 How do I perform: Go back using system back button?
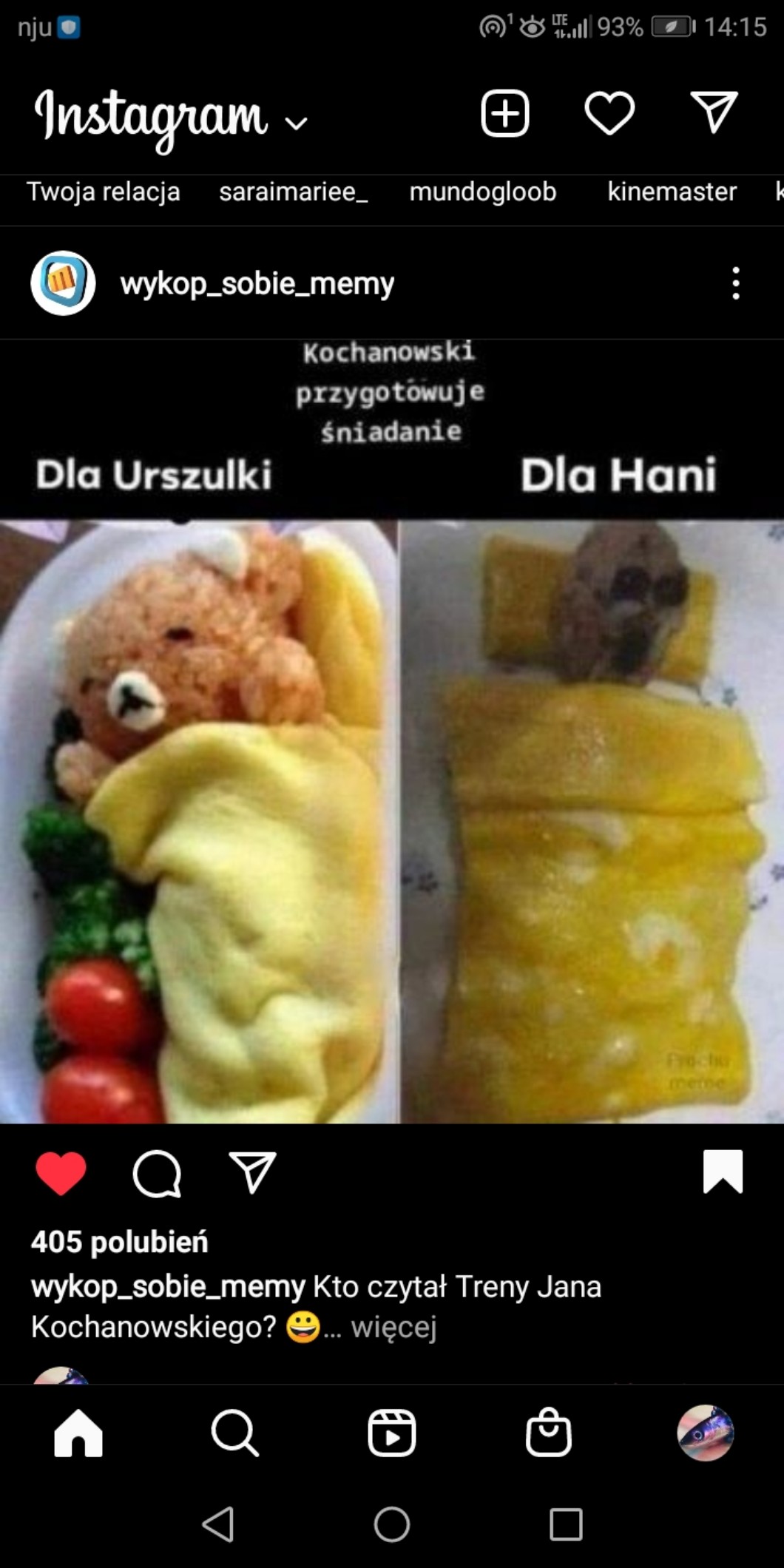click(218, 1524)
